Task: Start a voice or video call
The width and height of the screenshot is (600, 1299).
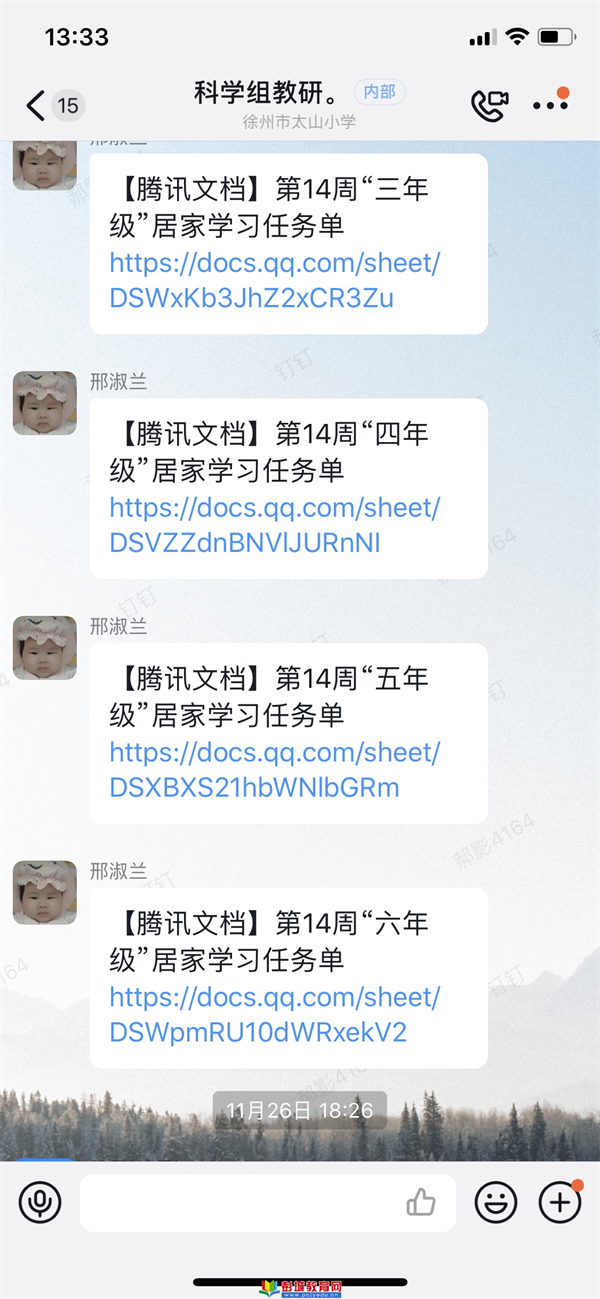Action: coord(490,105)
